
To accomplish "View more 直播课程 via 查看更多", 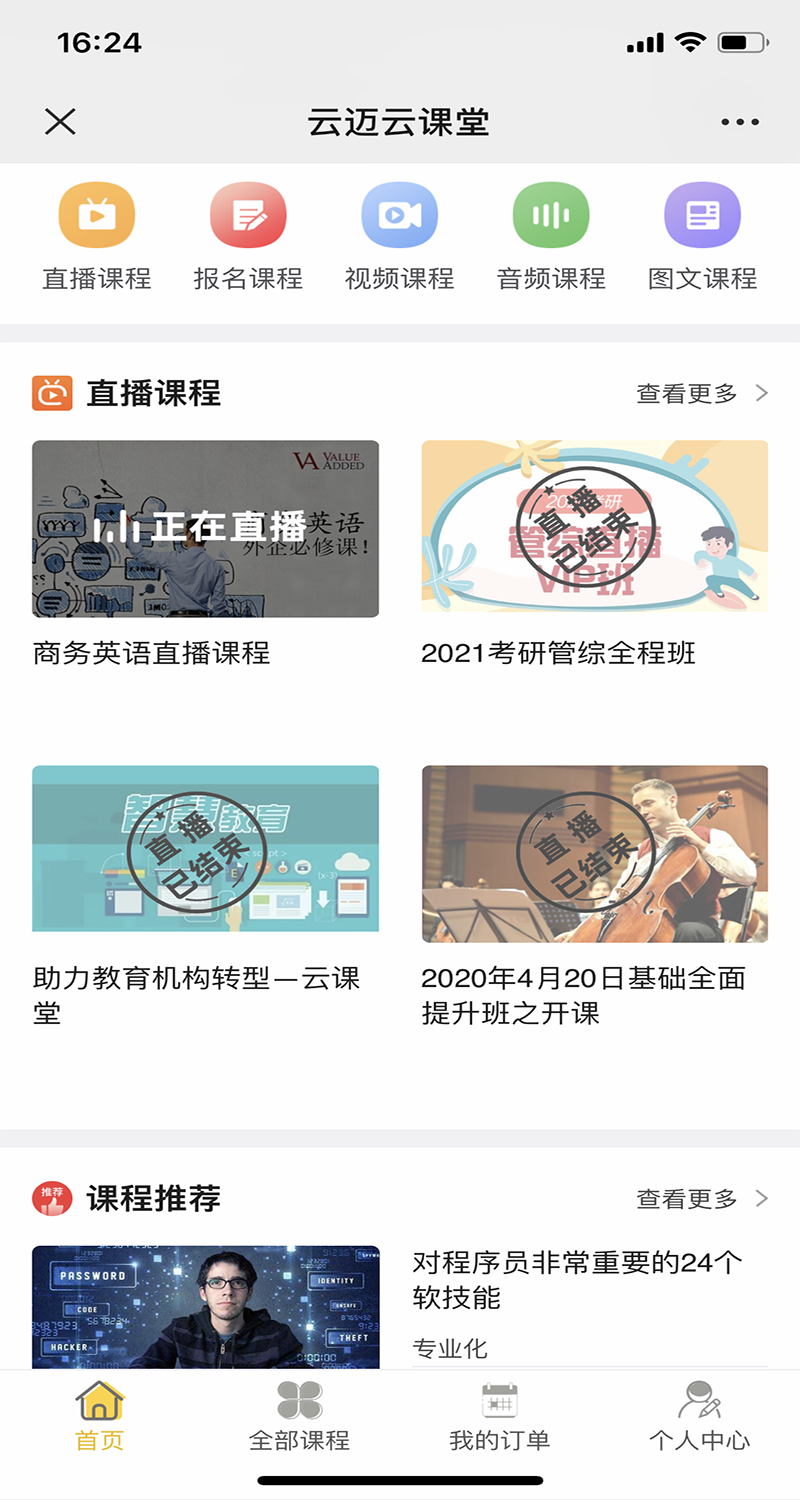I will tap(702, 393).
